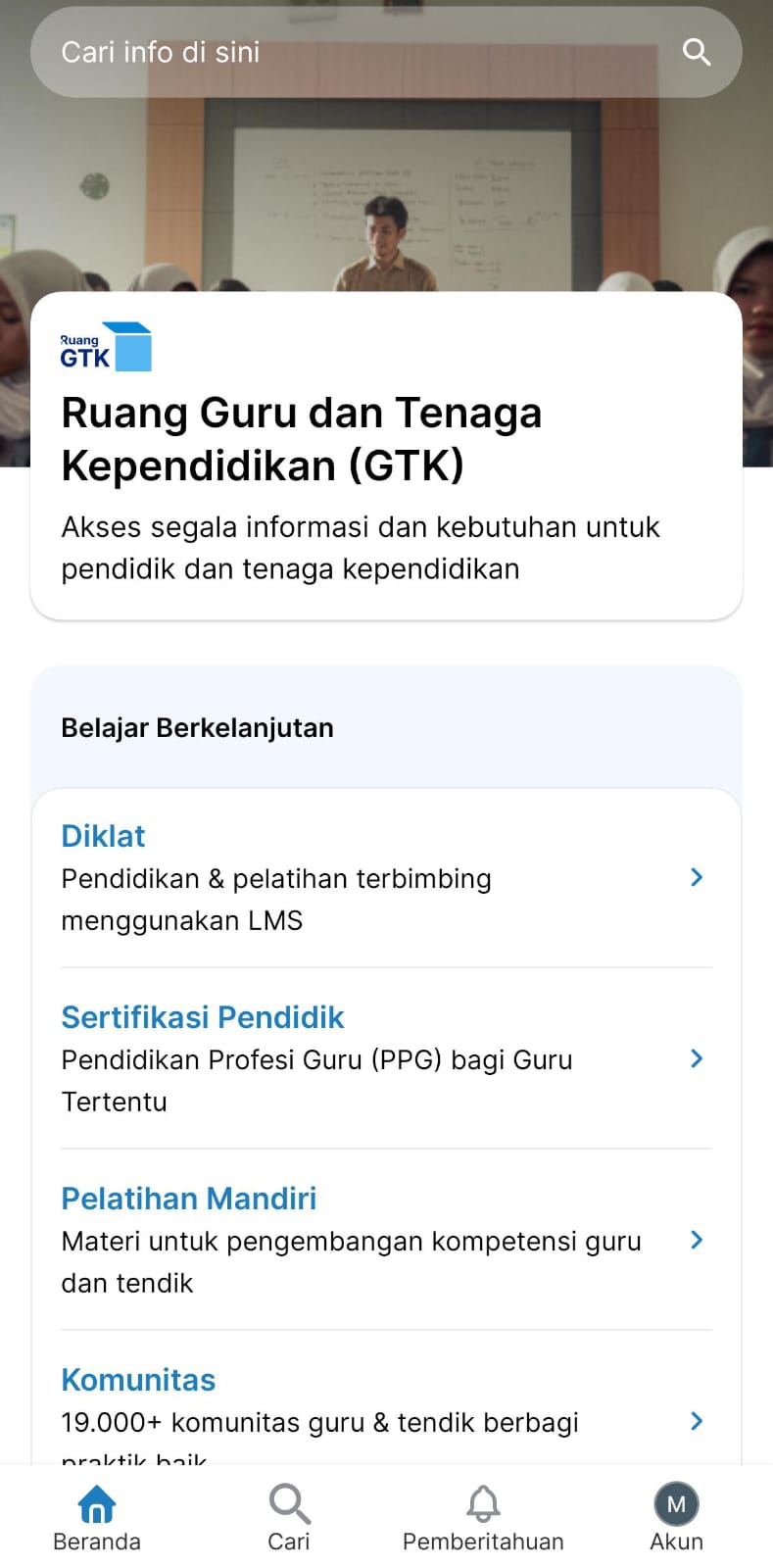773x1568 pixels.
Task: Open the Komunitas row
Action: 386,1411
